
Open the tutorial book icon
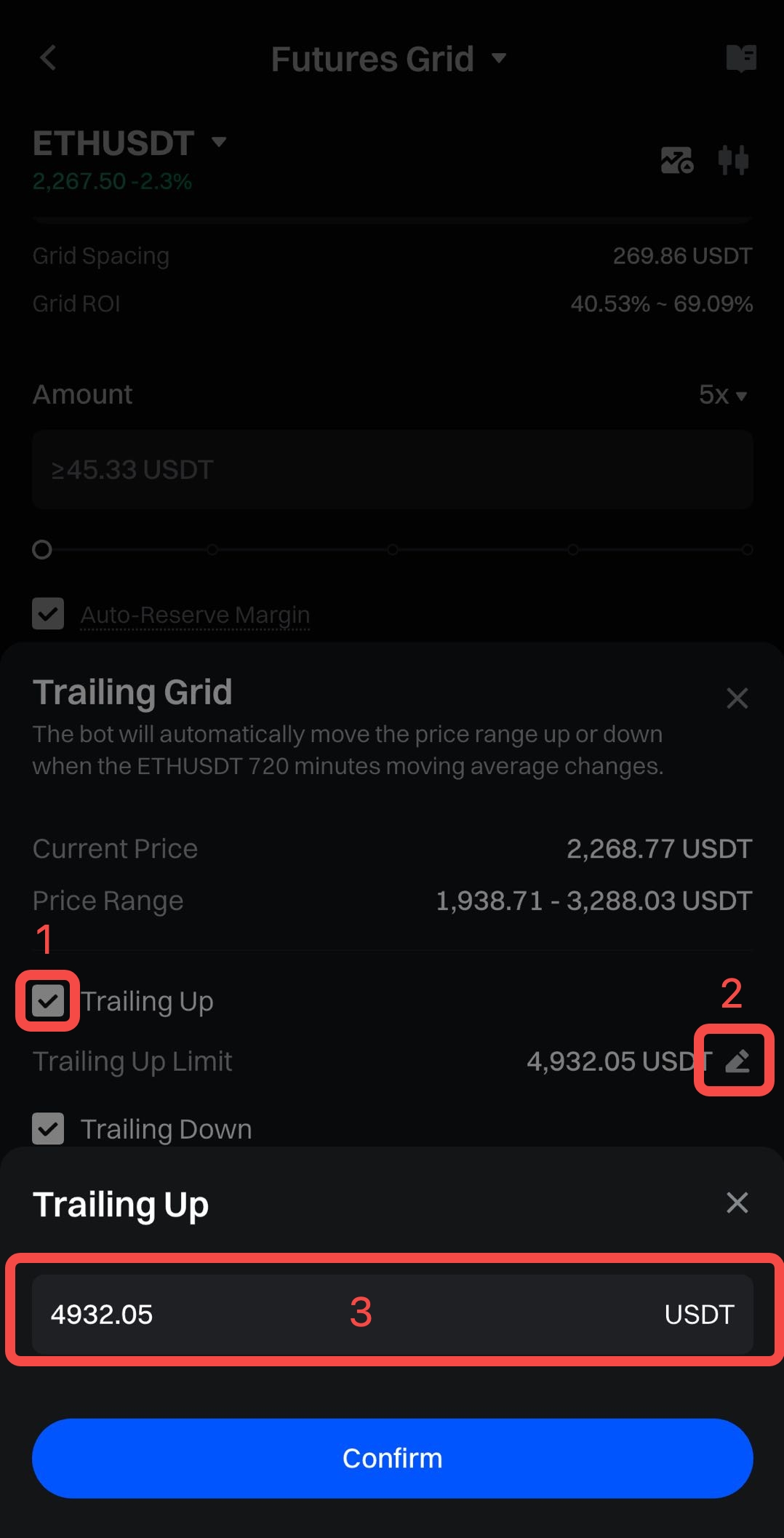[741, 58]
